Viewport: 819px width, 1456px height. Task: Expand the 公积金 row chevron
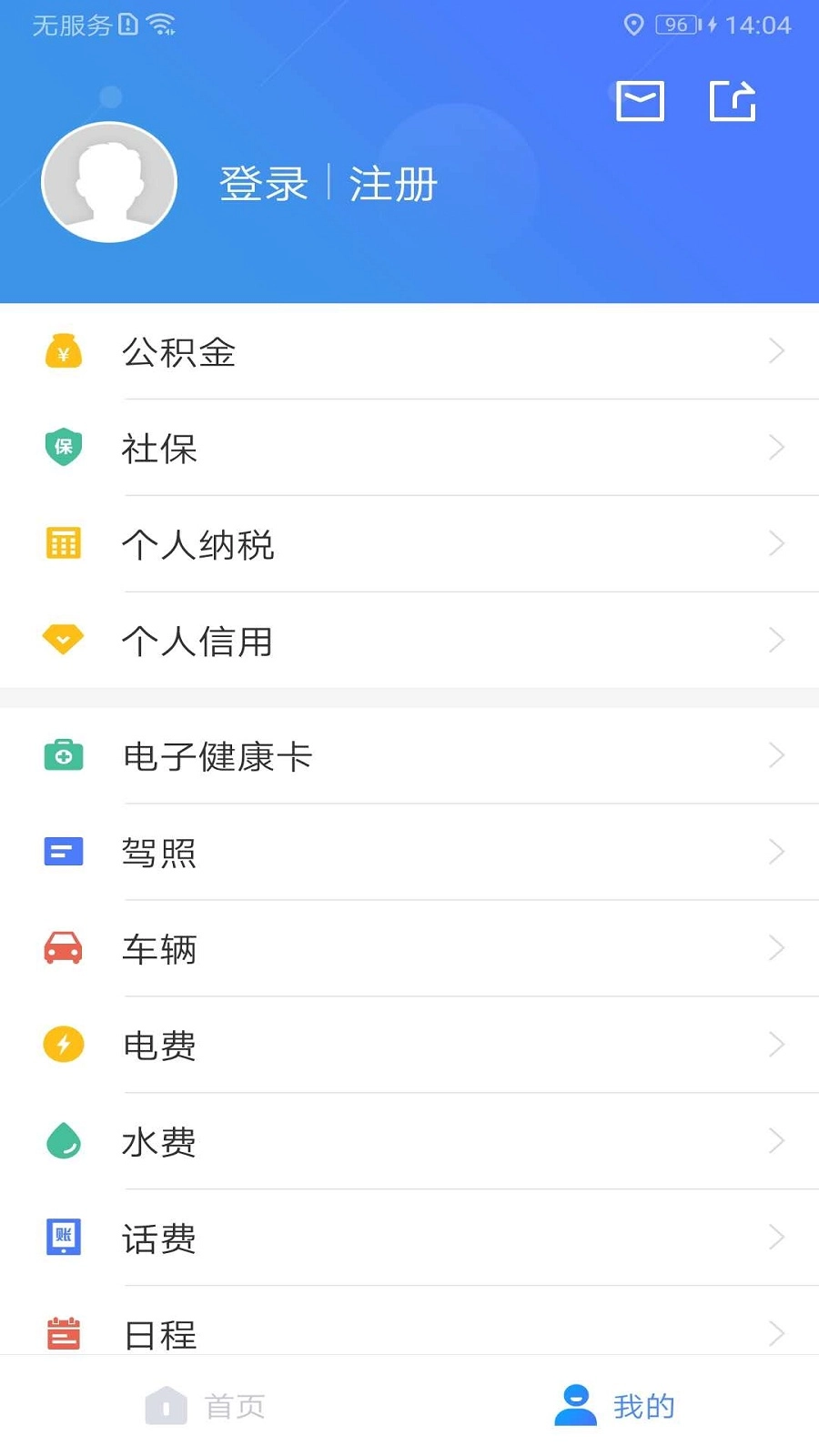[774, 352]
